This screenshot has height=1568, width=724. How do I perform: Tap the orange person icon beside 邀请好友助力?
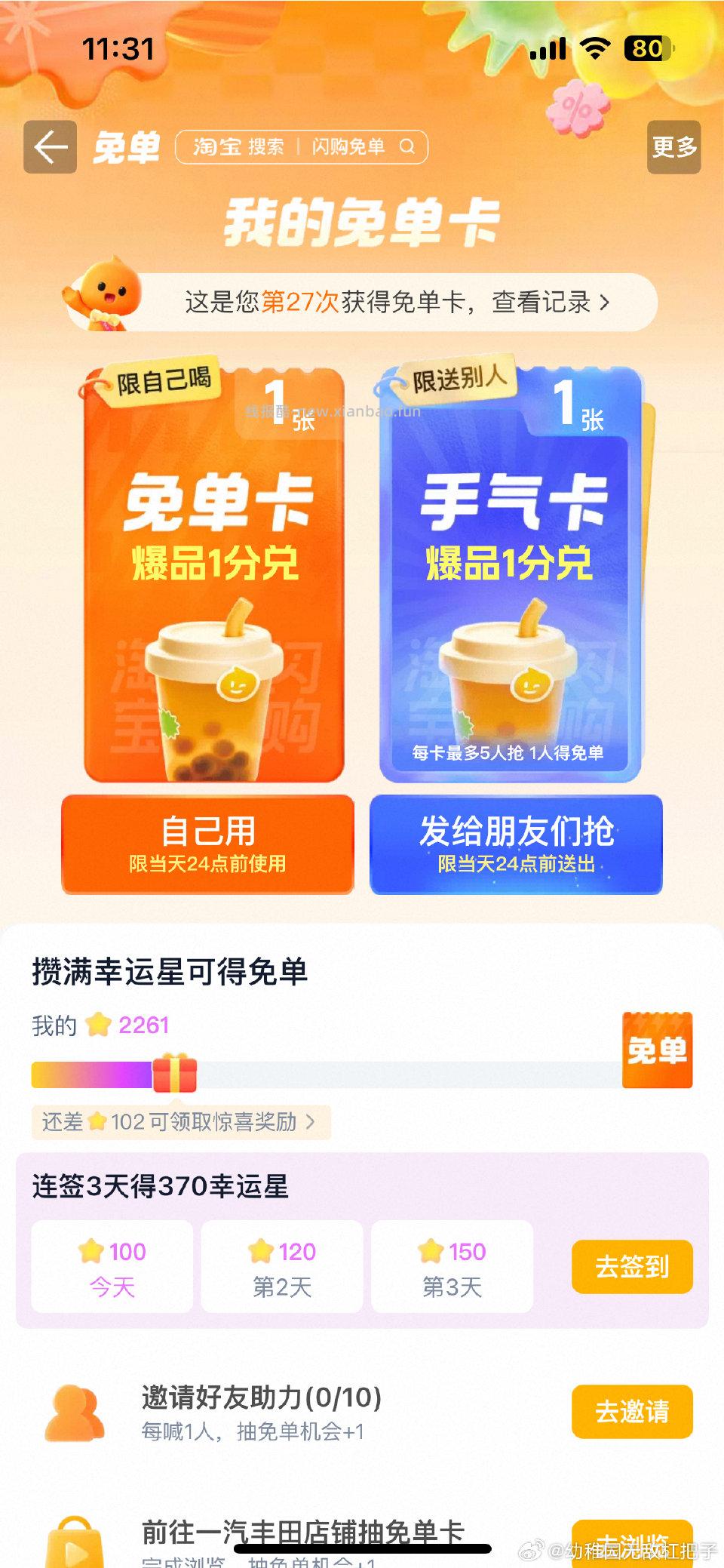click(73, 1413)
